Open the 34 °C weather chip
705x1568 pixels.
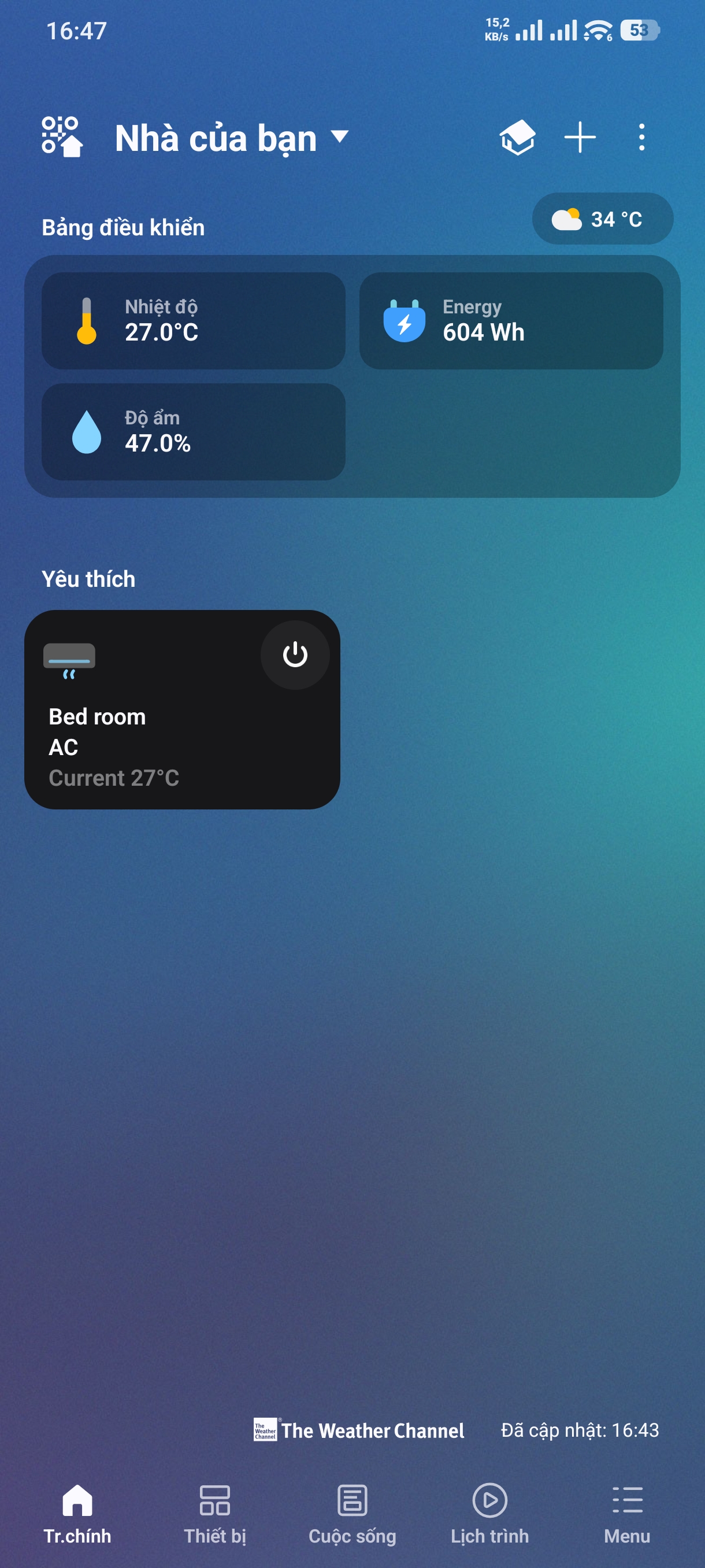[x=602, y=219]
